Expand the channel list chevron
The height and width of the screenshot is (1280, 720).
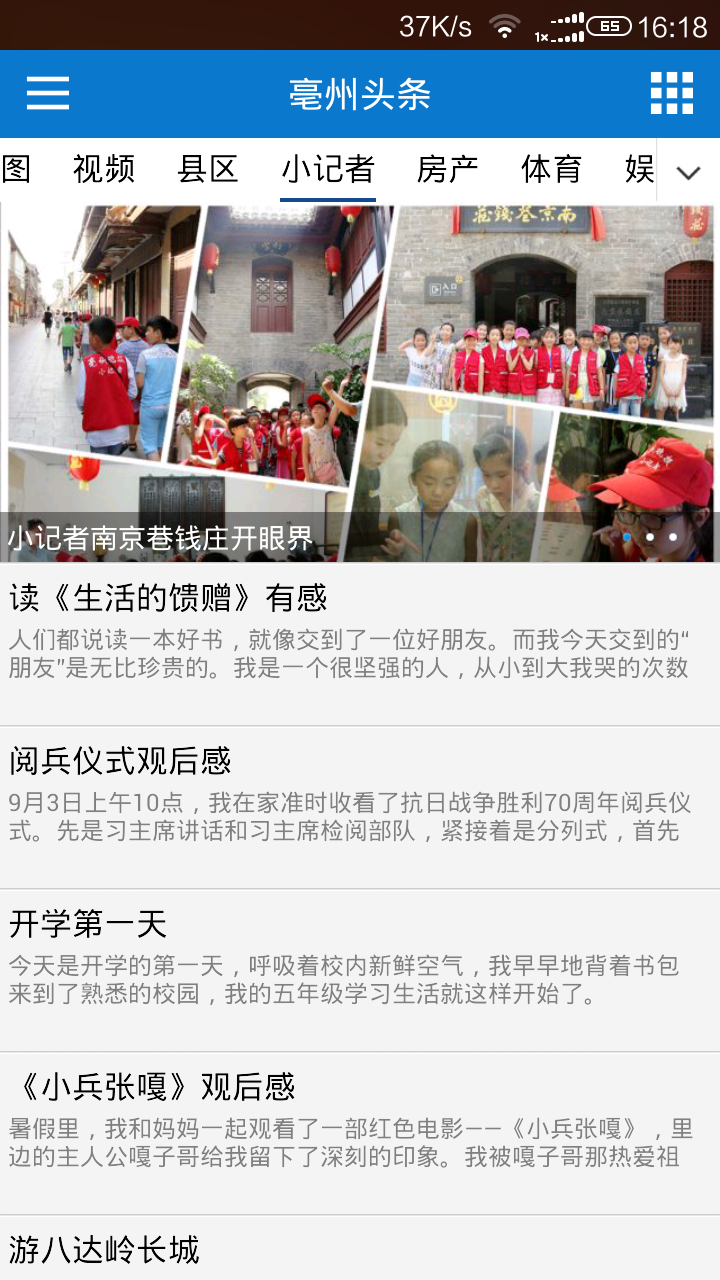point(688,172)
